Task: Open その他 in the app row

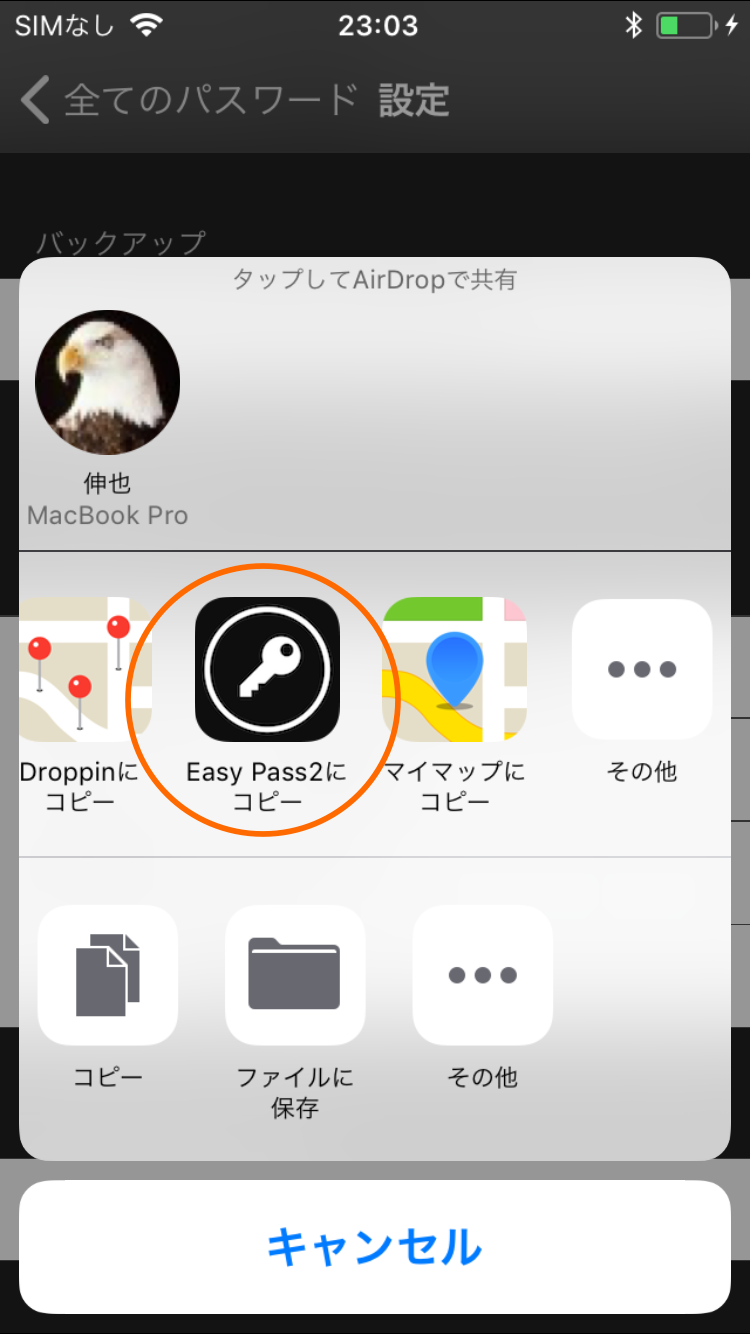Action: pyautogui.click(x=641, y=668)
